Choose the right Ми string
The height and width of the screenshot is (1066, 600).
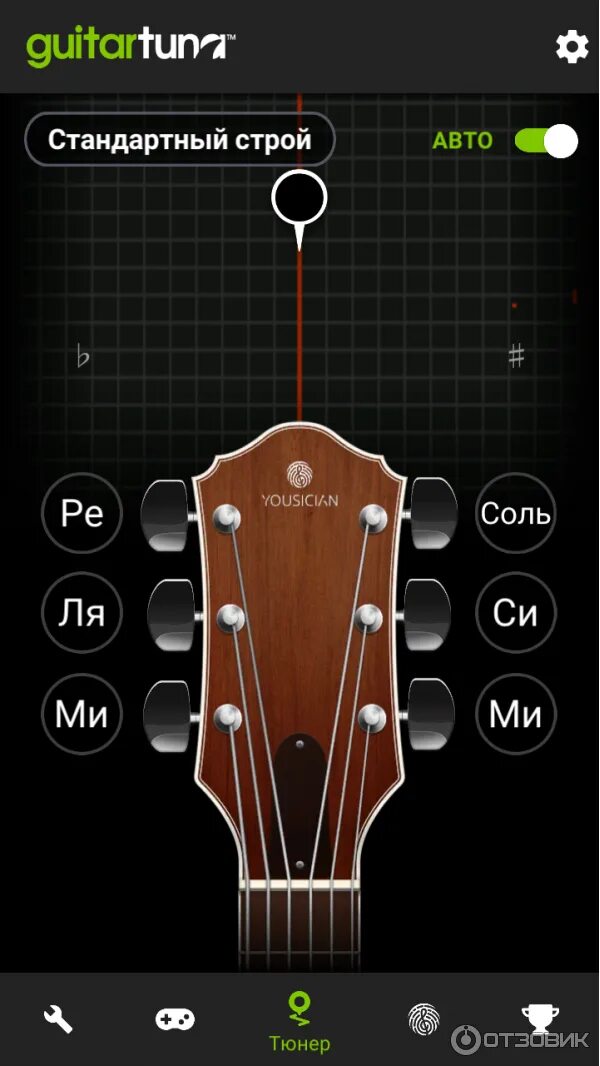click(516, 714)
